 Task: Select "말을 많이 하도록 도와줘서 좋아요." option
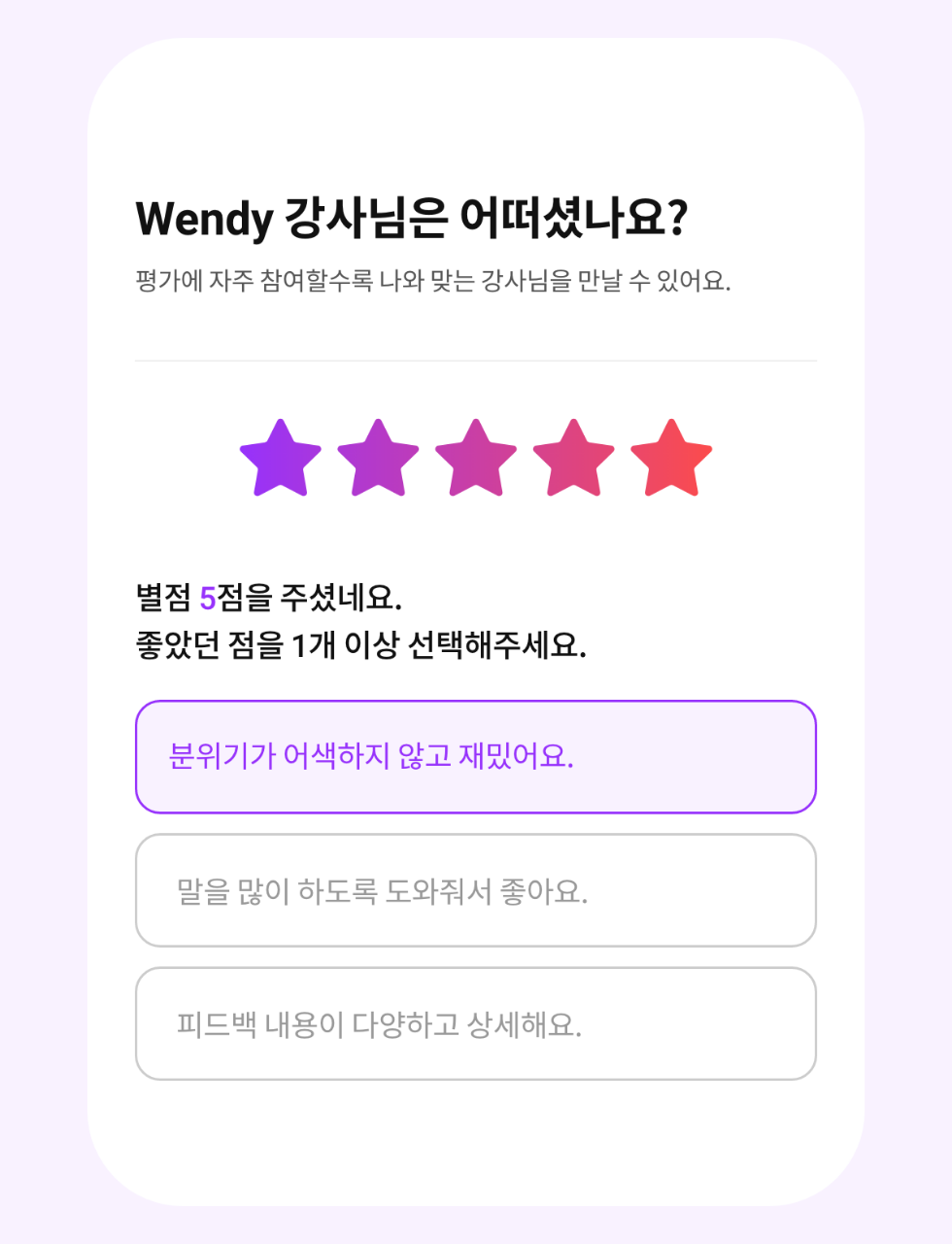[476, 890]
